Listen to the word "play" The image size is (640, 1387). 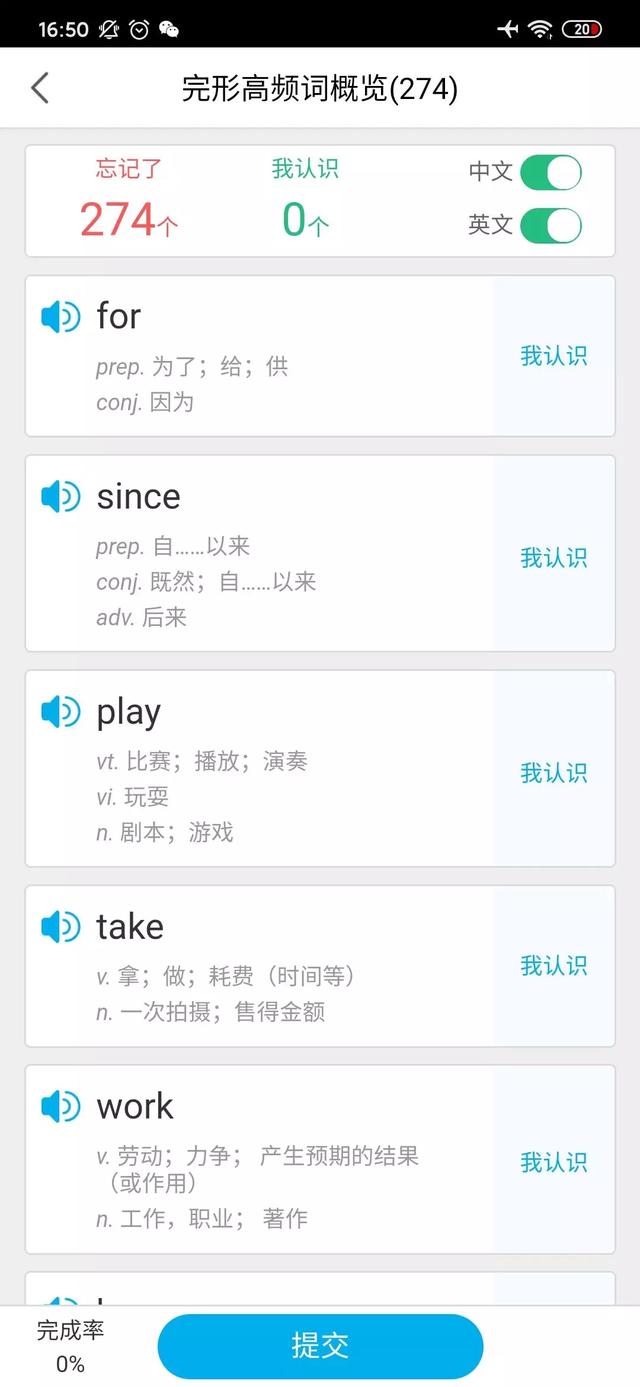(x=60, y=712)
